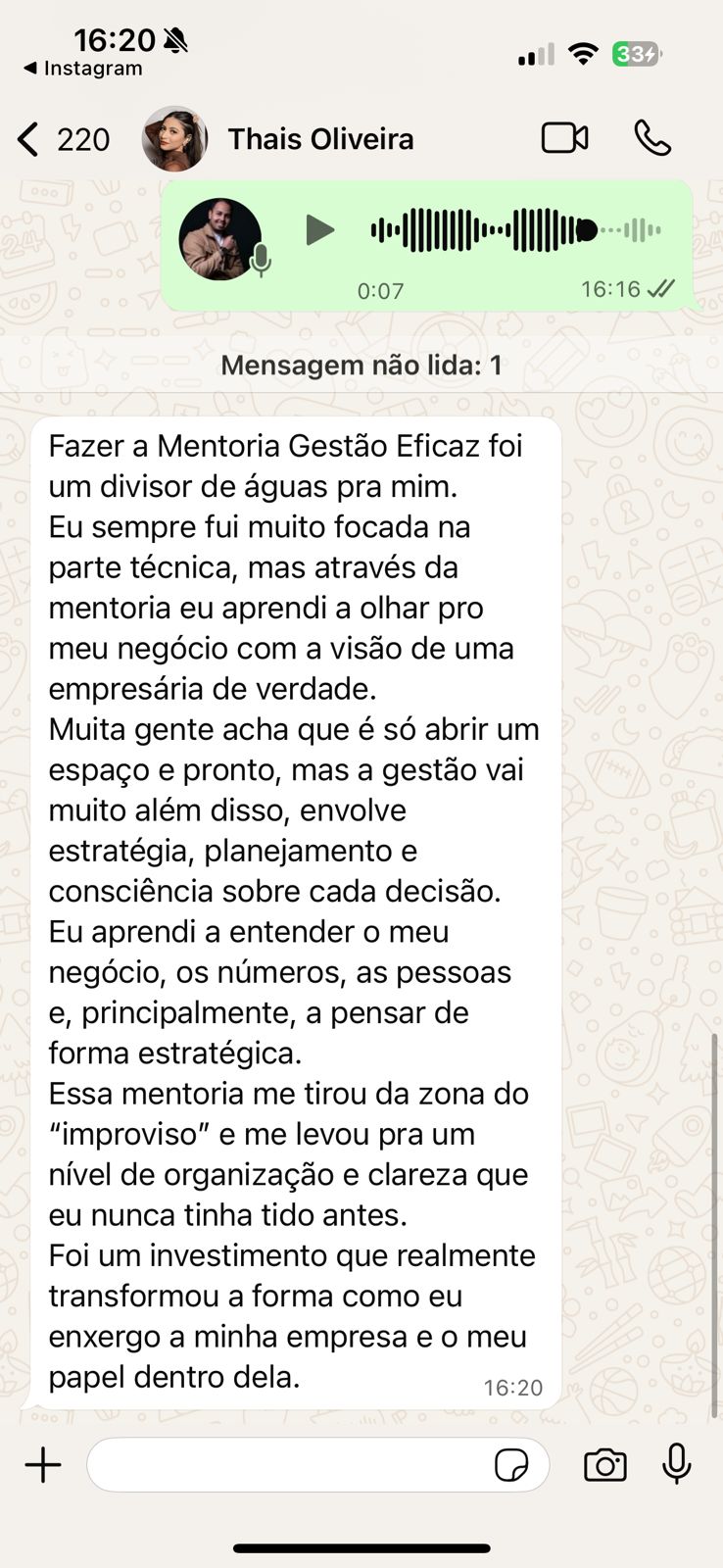The image size is (723, 1568).
Task: Start a voice call with Thais Oliveira
Action: 652,138
